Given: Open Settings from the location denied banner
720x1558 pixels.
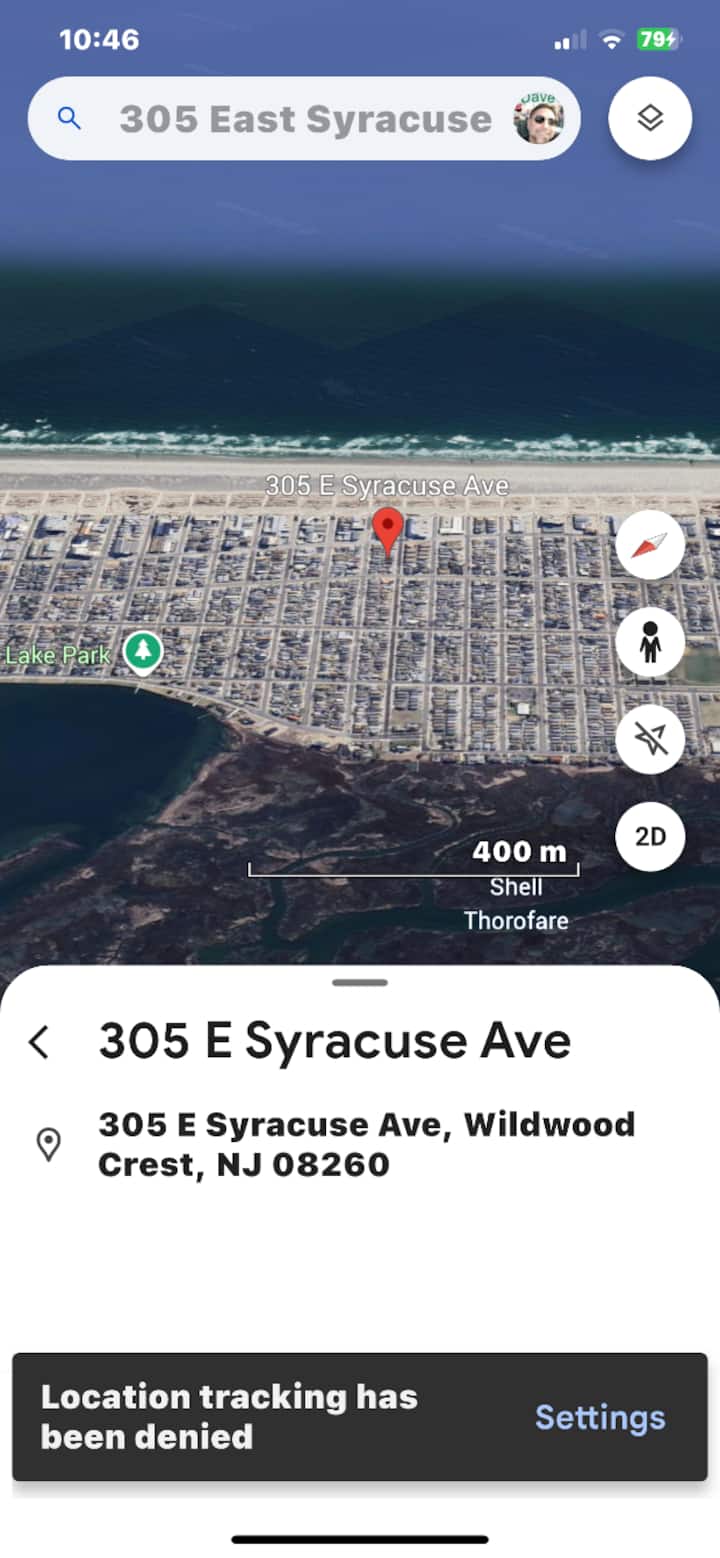Looking at the screenshot, I should tap(600, 1417).
